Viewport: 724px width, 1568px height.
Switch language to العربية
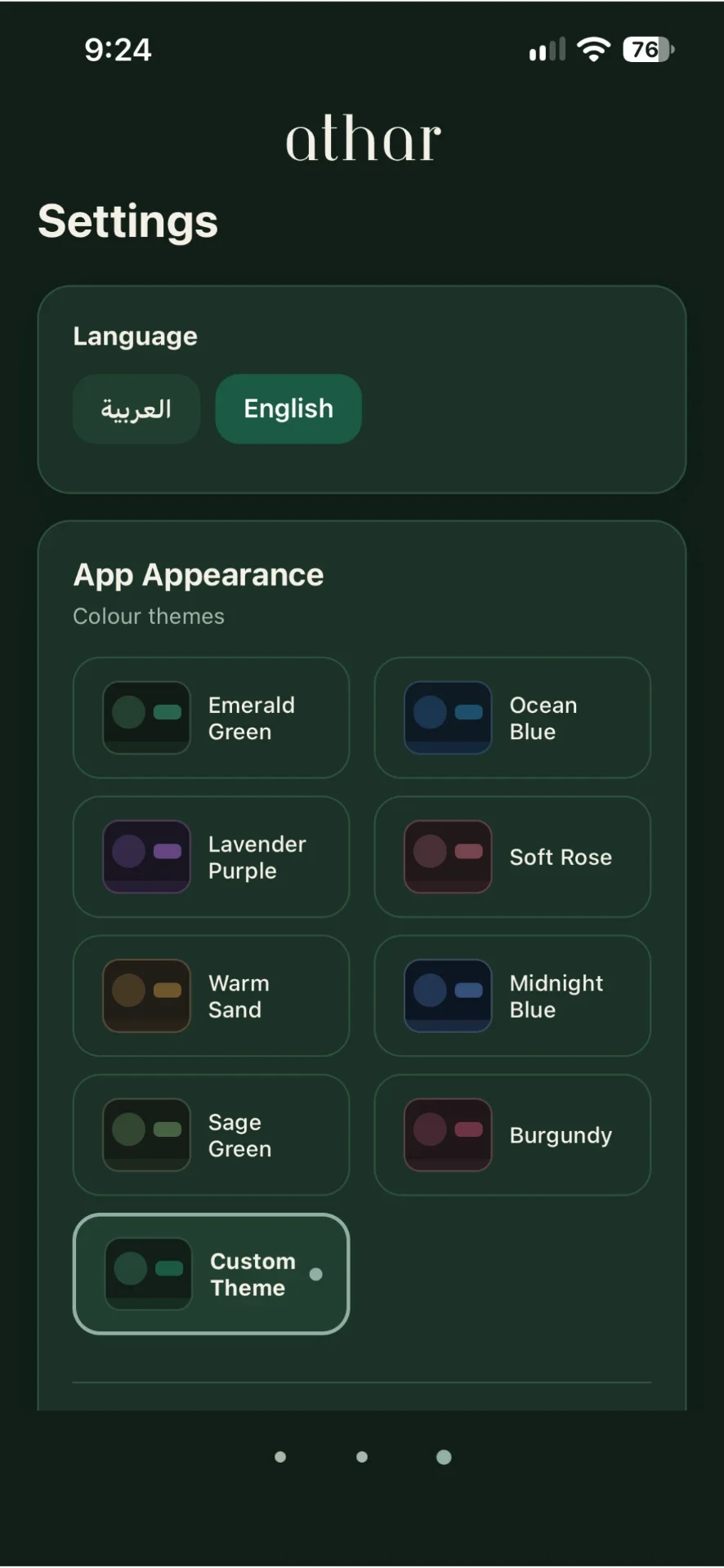coord(136,409)
